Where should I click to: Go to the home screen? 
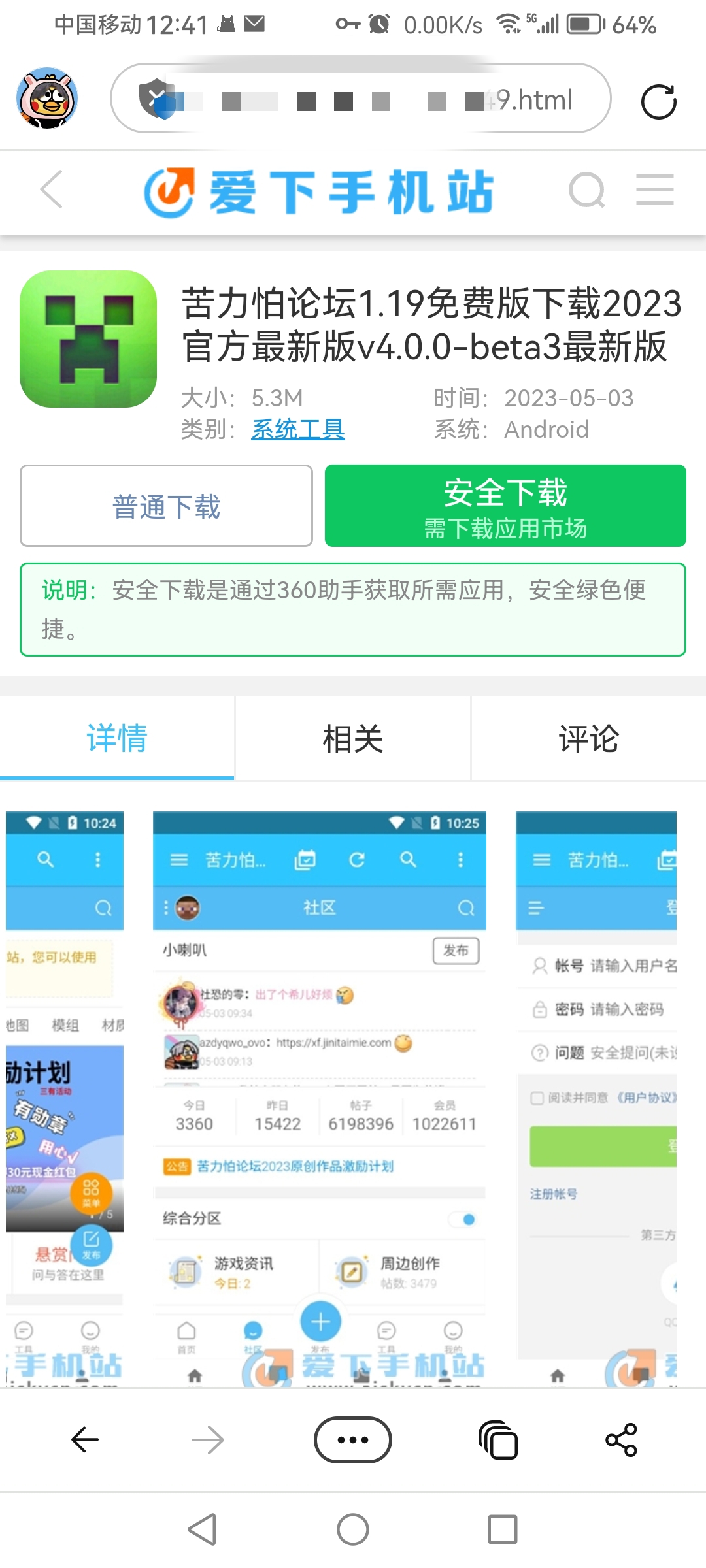click(x=352, y=1529)
